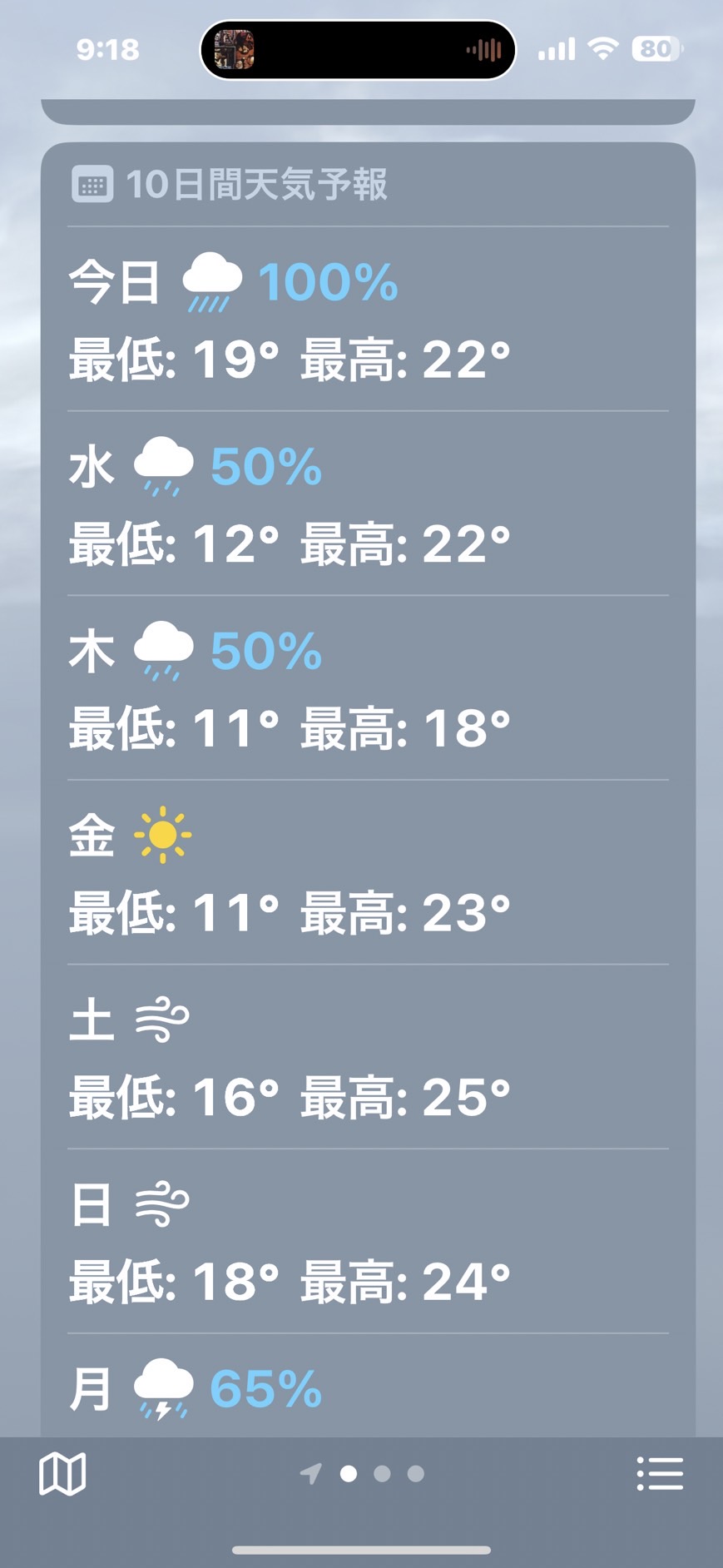Viewport: 723px width, 1568px height.
Task: Open the 木 (Thursday) forecast row
Action: [x=368, y=688]
